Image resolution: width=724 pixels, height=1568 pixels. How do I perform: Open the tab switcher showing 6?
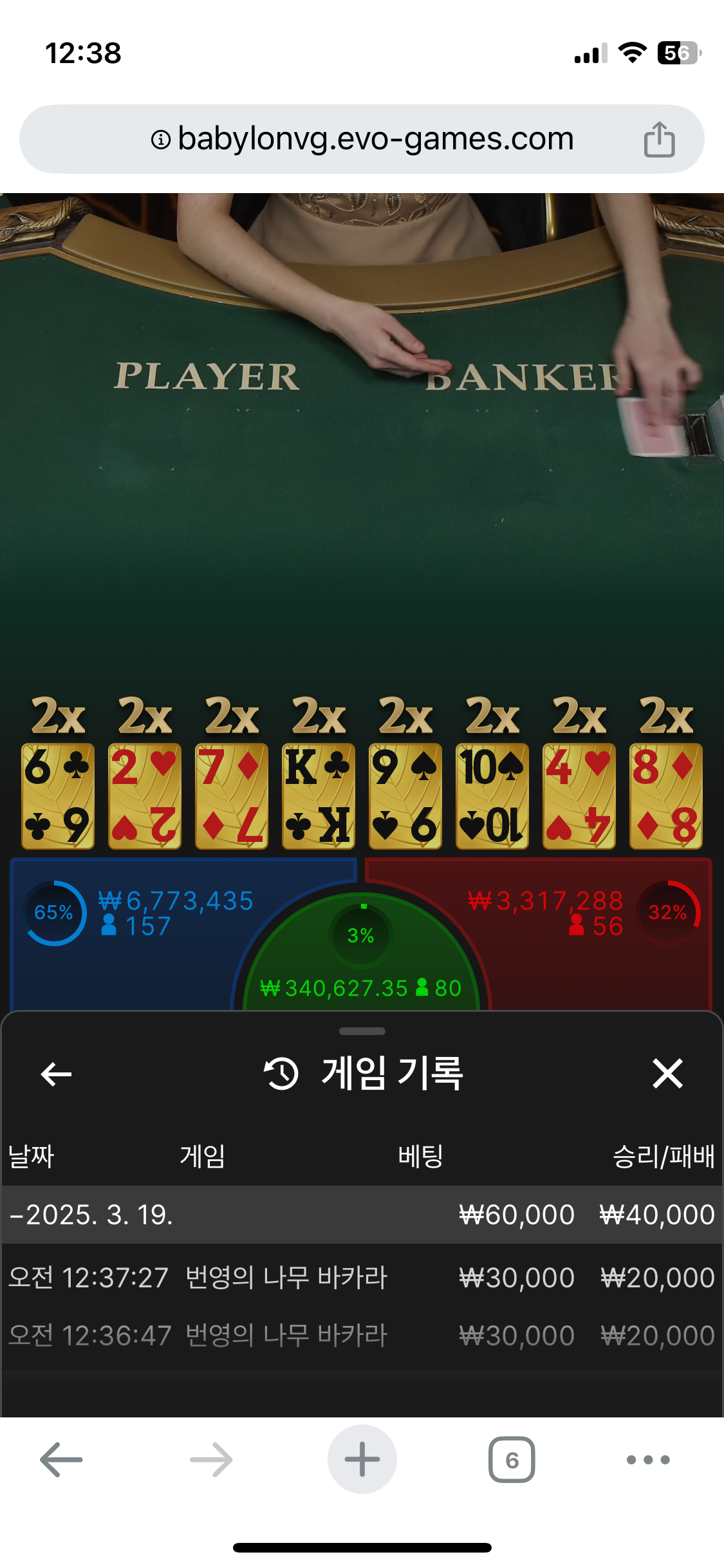512,1460
